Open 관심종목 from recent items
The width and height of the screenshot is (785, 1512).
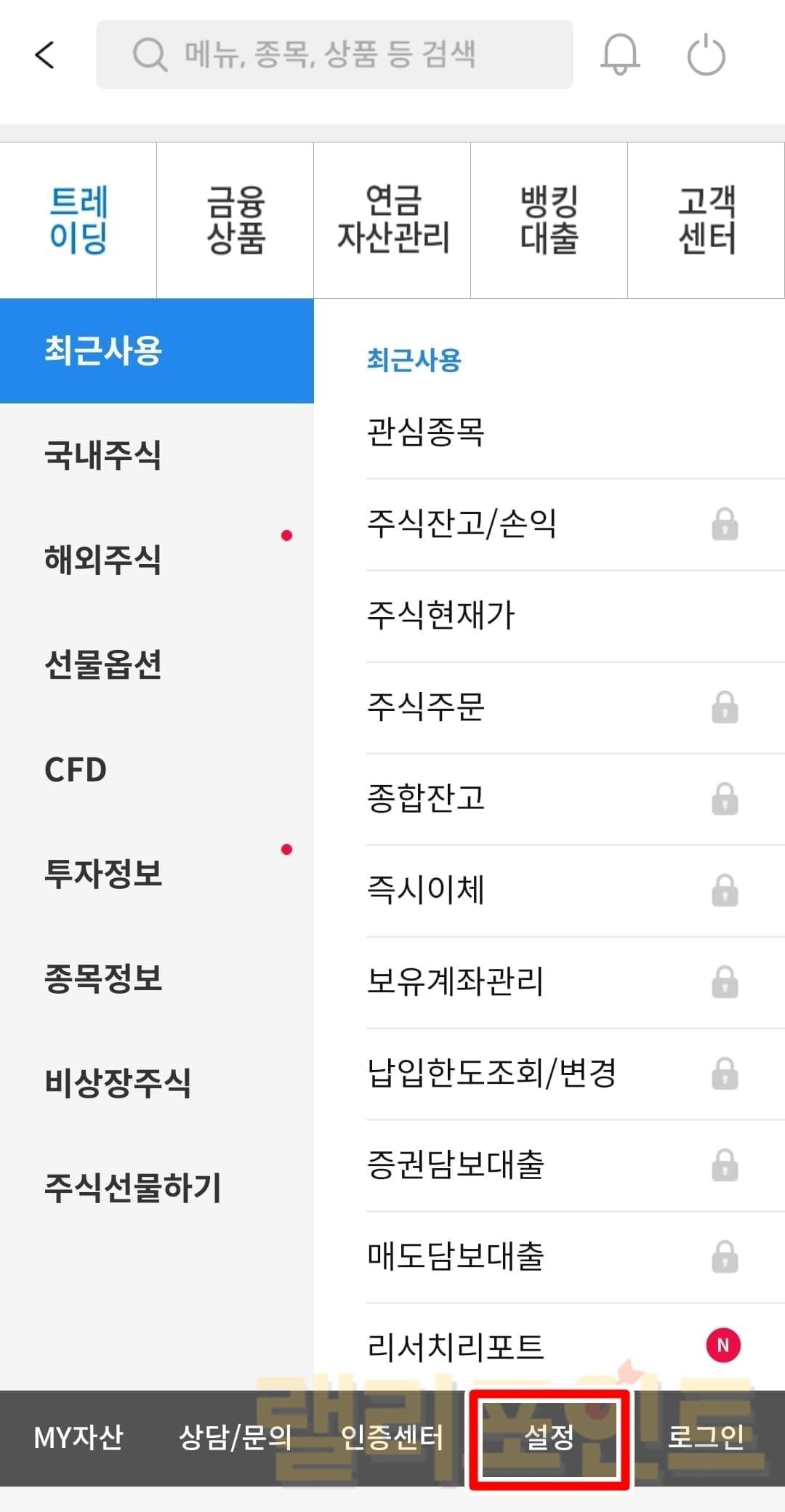point(426,433)
